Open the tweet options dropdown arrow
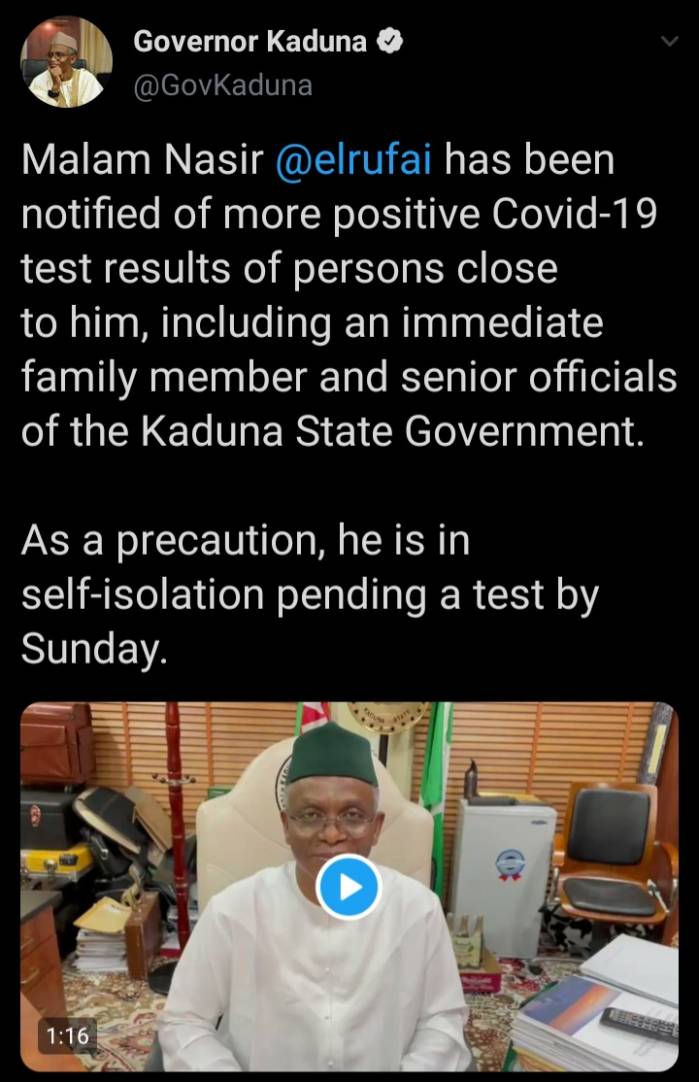699x1082 pixels. 668,41
